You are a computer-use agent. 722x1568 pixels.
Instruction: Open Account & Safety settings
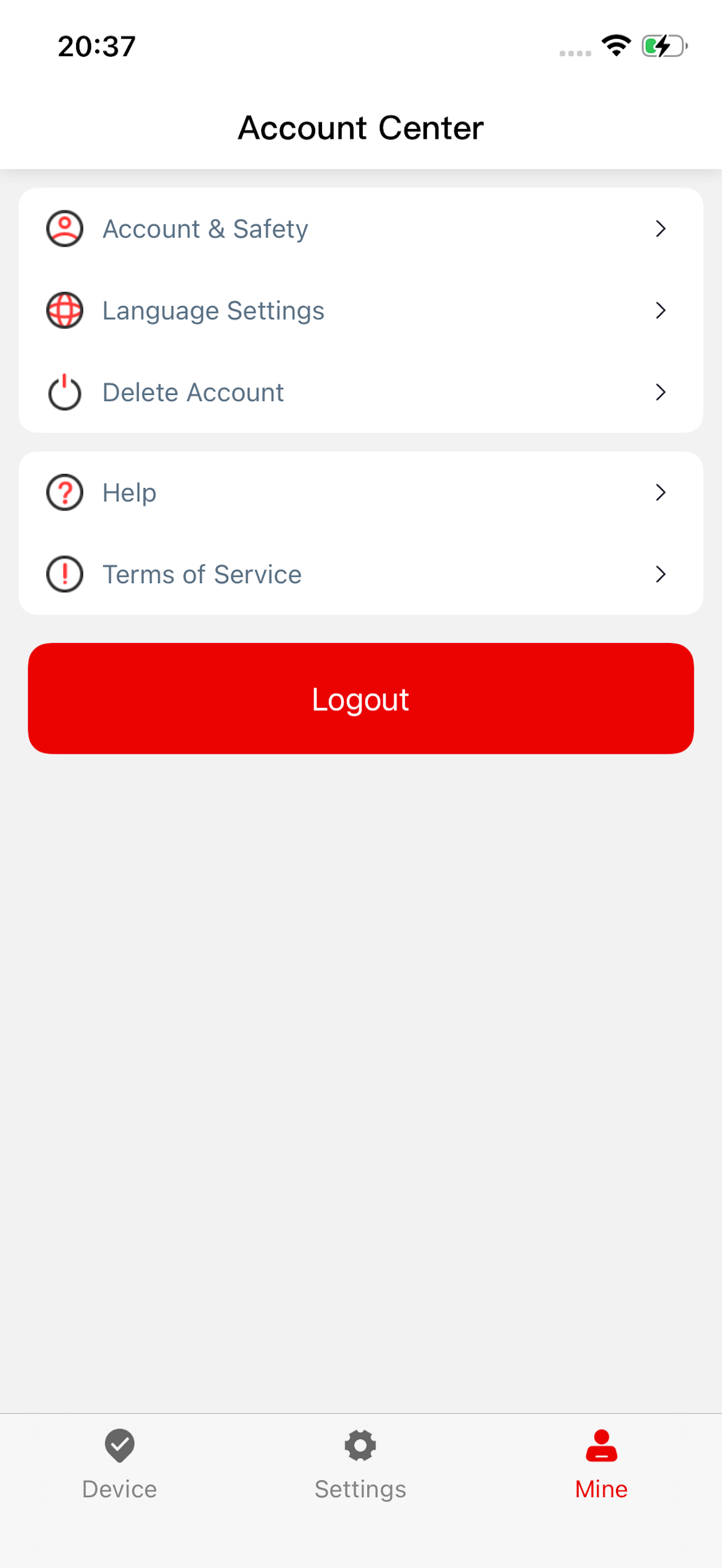click(361, 229)
